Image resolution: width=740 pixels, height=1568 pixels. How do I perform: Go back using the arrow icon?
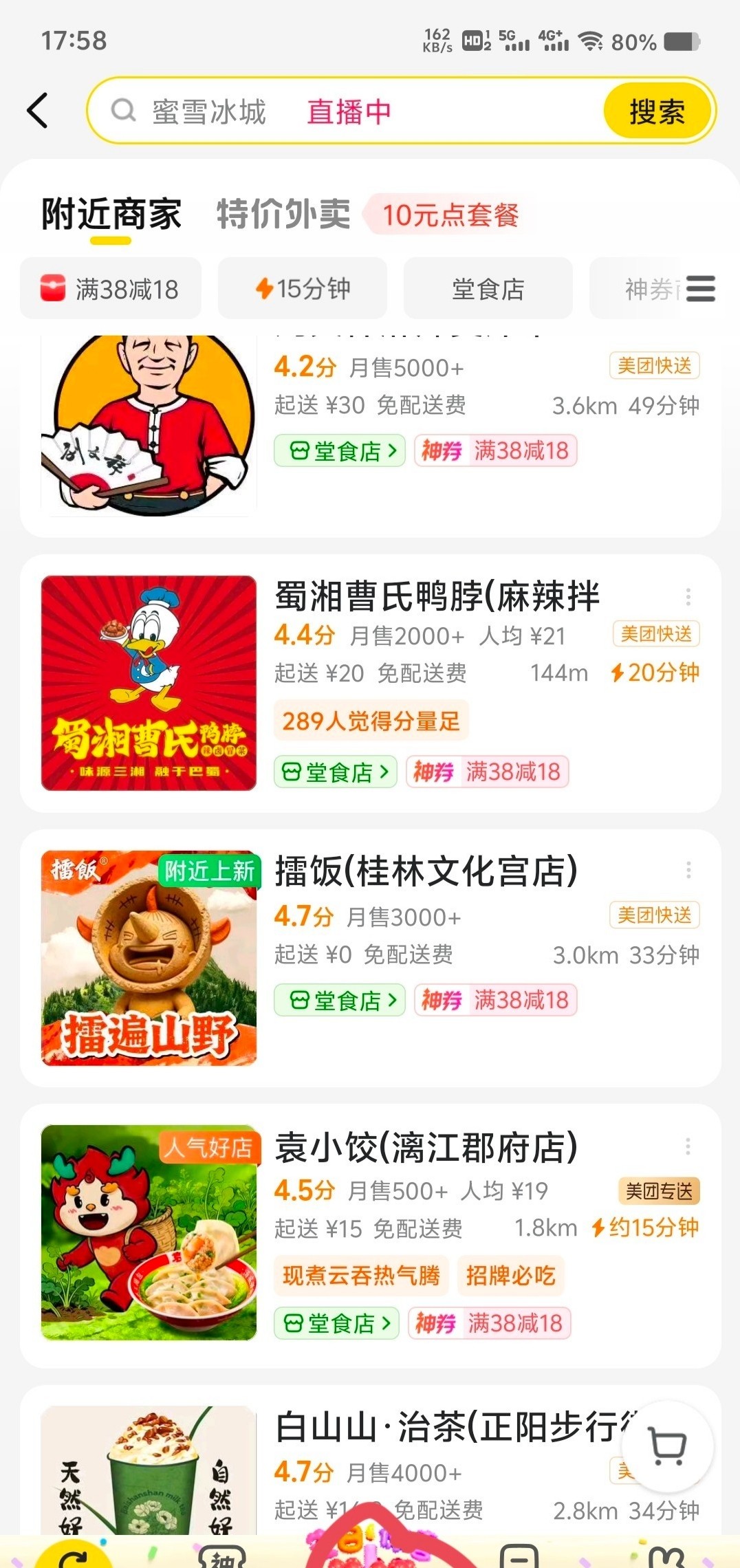click(x=38, y=111)
